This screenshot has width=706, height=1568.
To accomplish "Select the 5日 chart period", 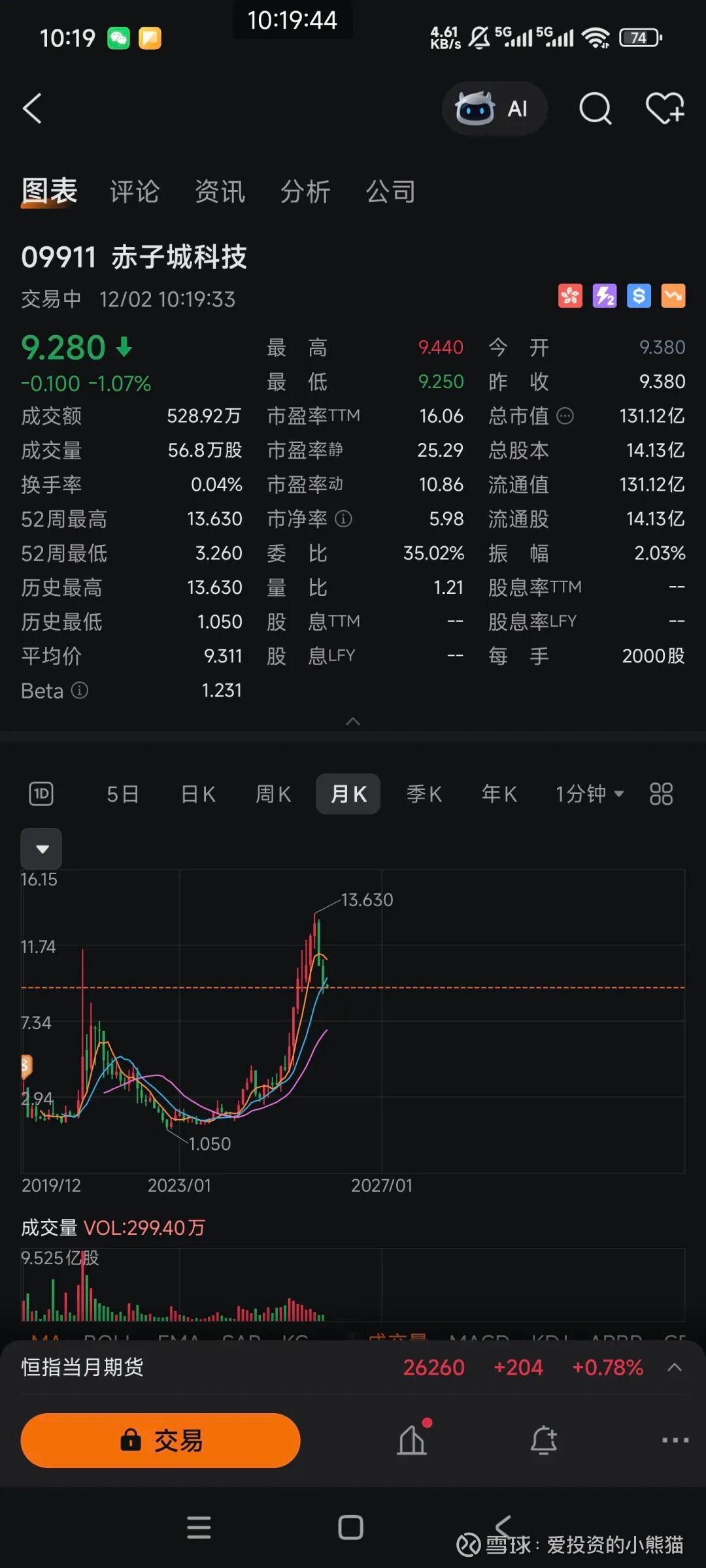I will 123,794.
